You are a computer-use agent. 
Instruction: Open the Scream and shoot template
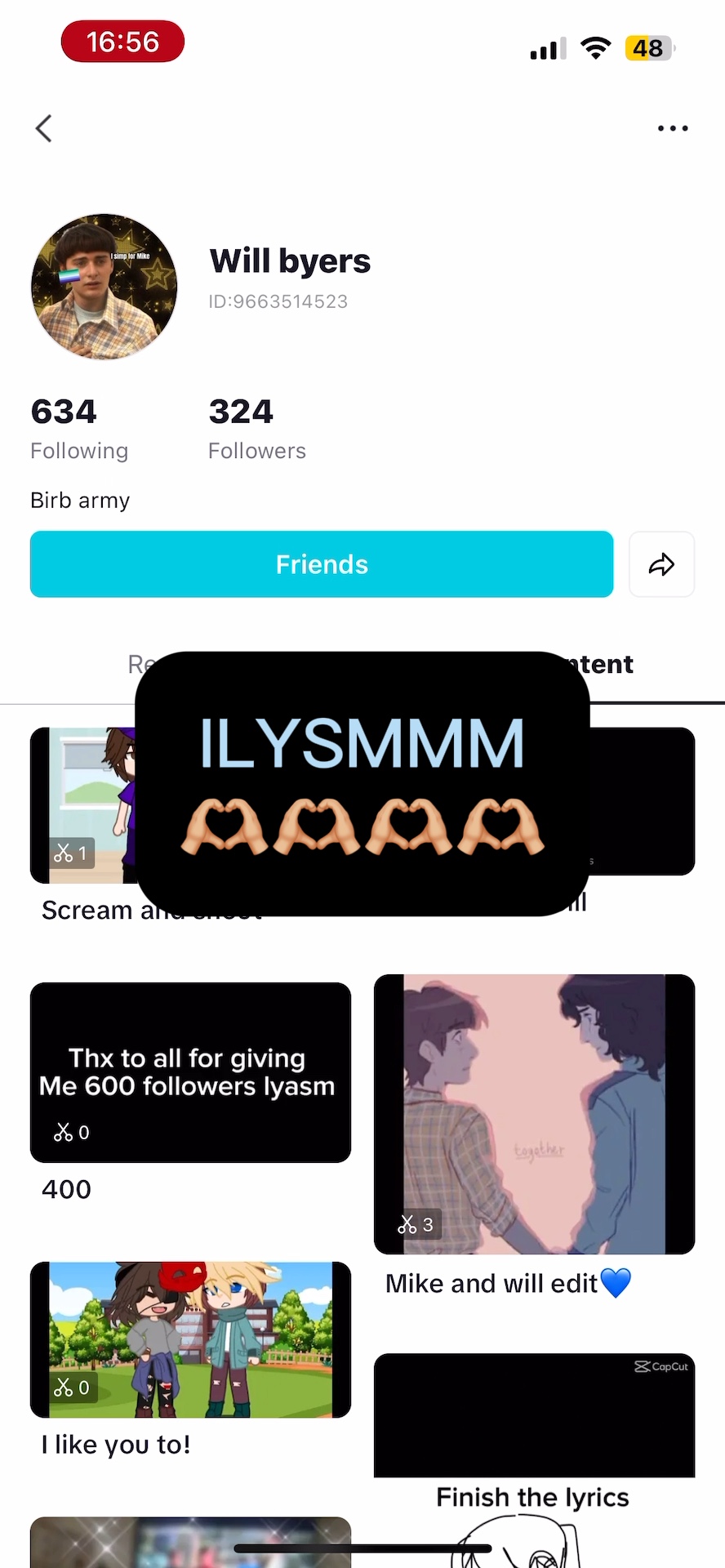pos(83,805)
